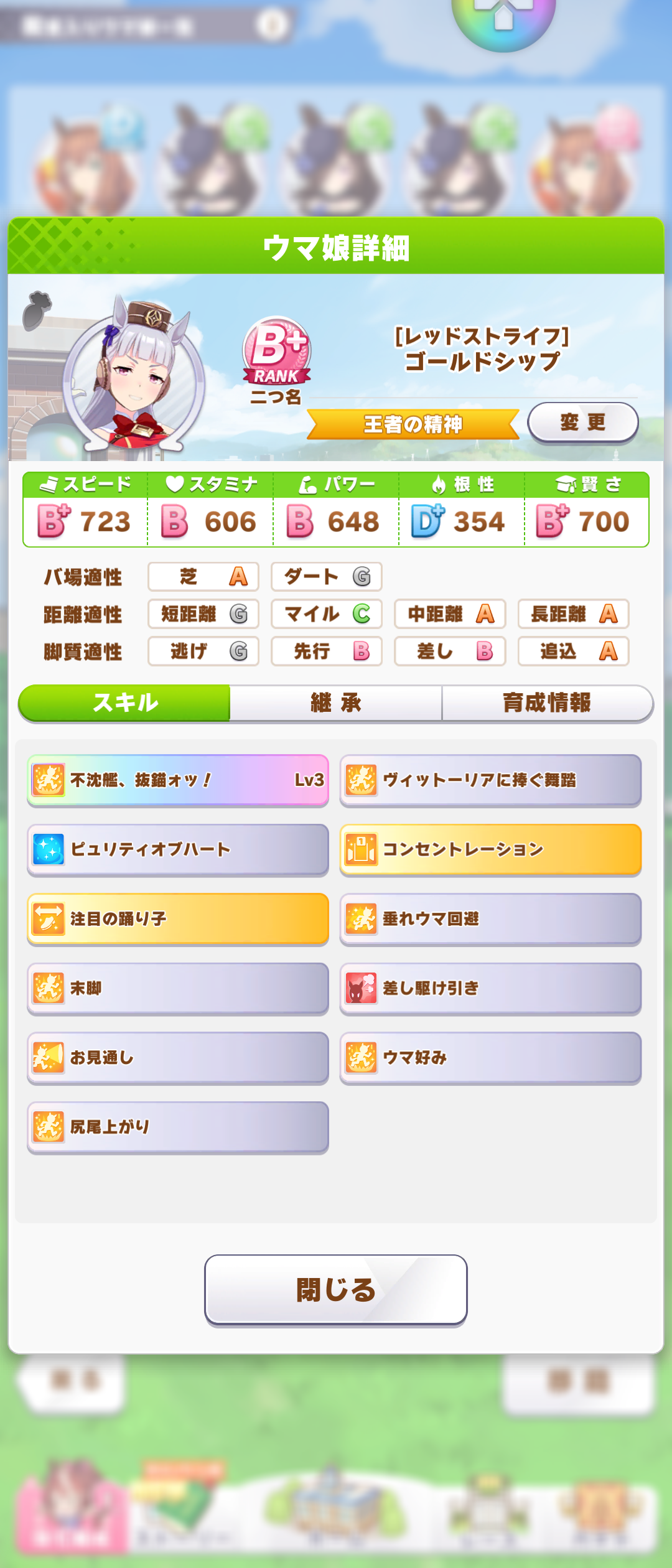The width and height of the screenshot is (672, 1568).
Task: Tap the コンセントレーション skill
Action: [490, 849]
